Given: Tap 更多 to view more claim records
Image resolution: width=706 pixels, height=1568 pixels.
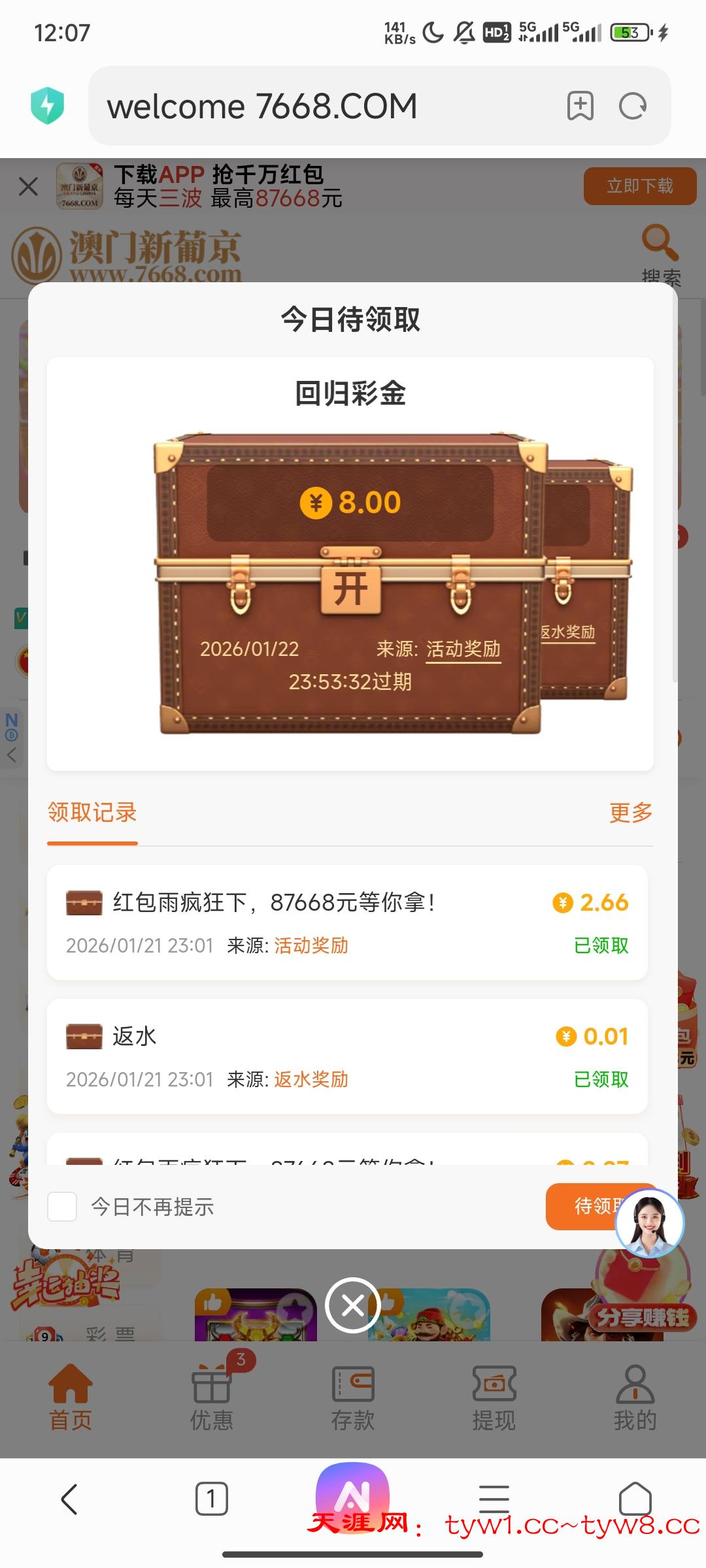Looking at the screenshot, I should click(x=631, y=812).
